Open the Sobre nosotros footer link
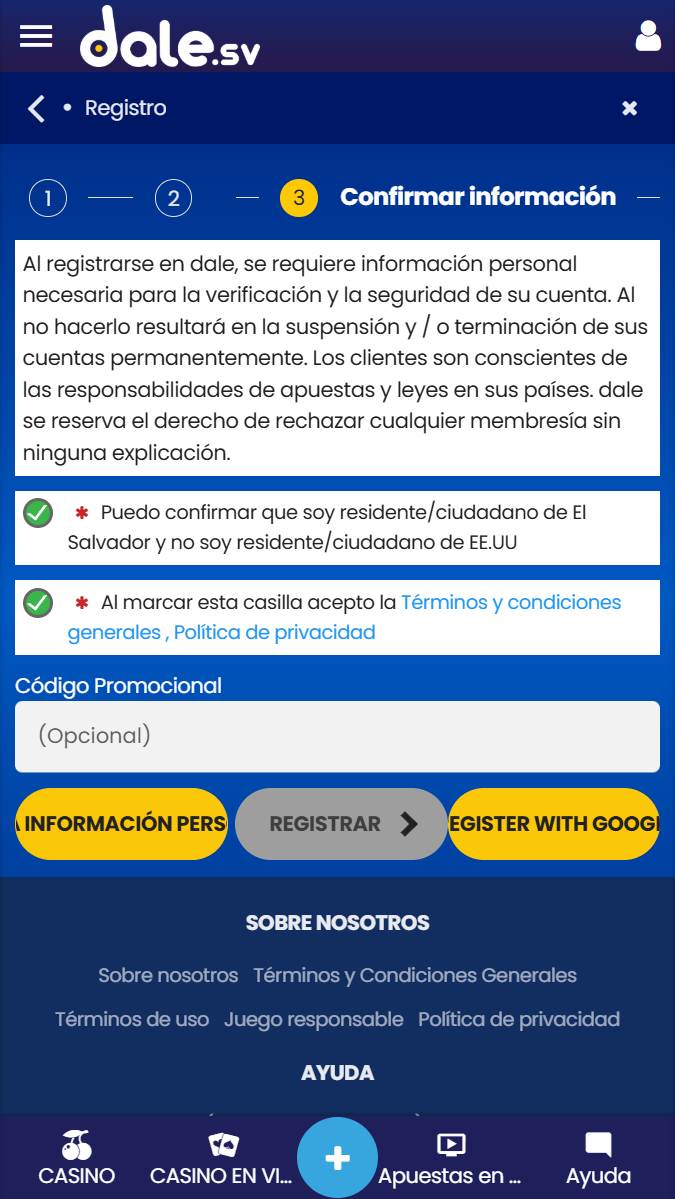Viewport: 675px width, 1199px height. [x=168, y=975]
